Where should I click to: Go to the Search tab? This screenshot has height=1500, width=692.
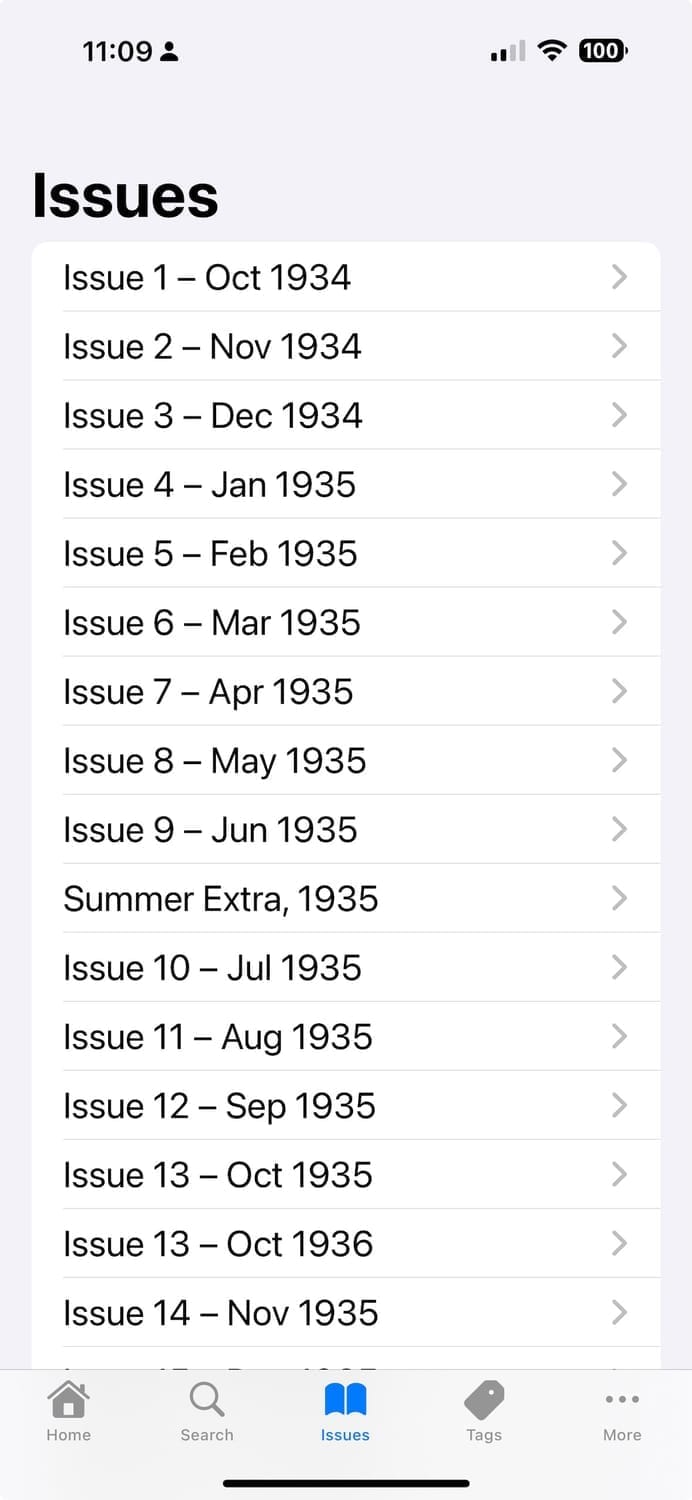(207, 1412)
